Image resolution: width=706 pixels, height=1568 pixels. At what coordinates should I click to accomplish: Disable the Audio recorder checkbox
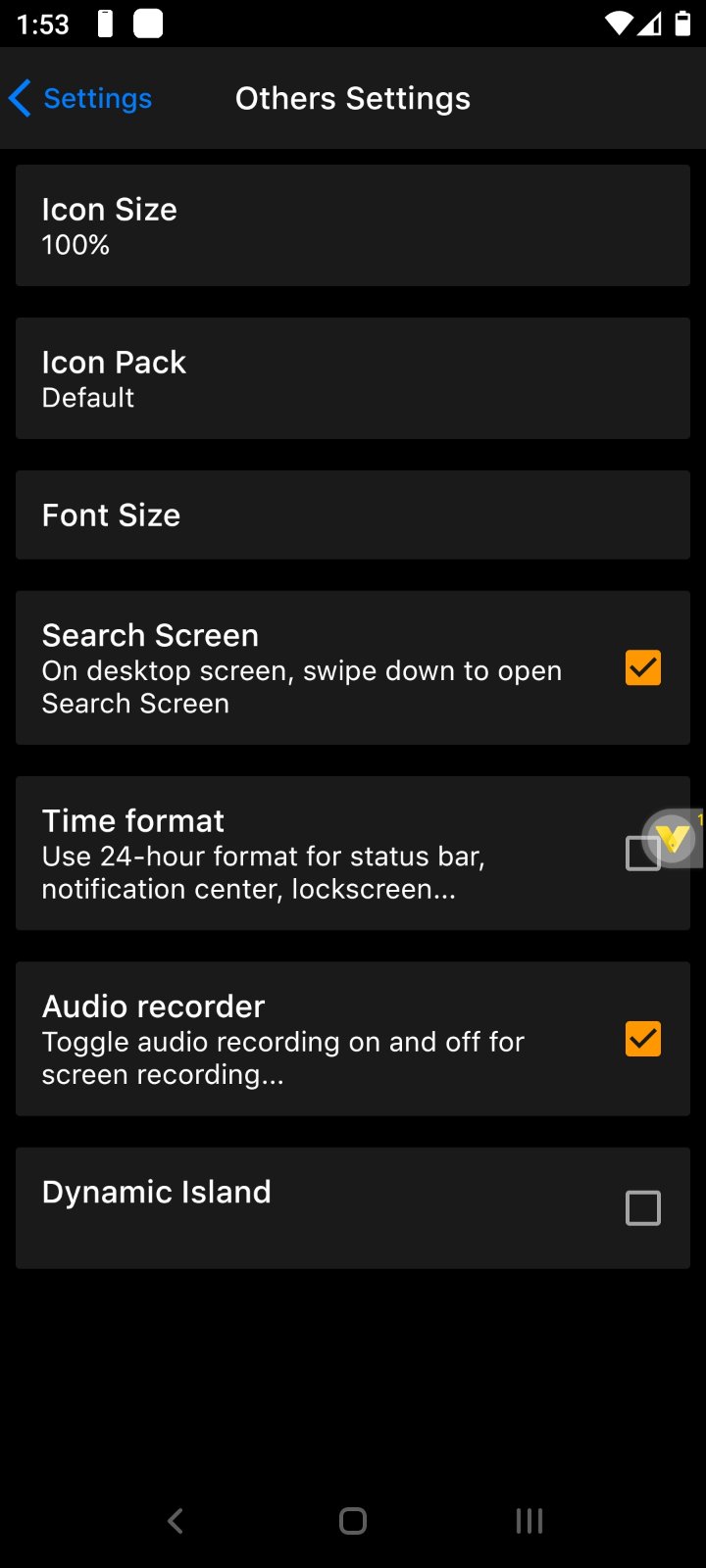tap(642, 1039)
